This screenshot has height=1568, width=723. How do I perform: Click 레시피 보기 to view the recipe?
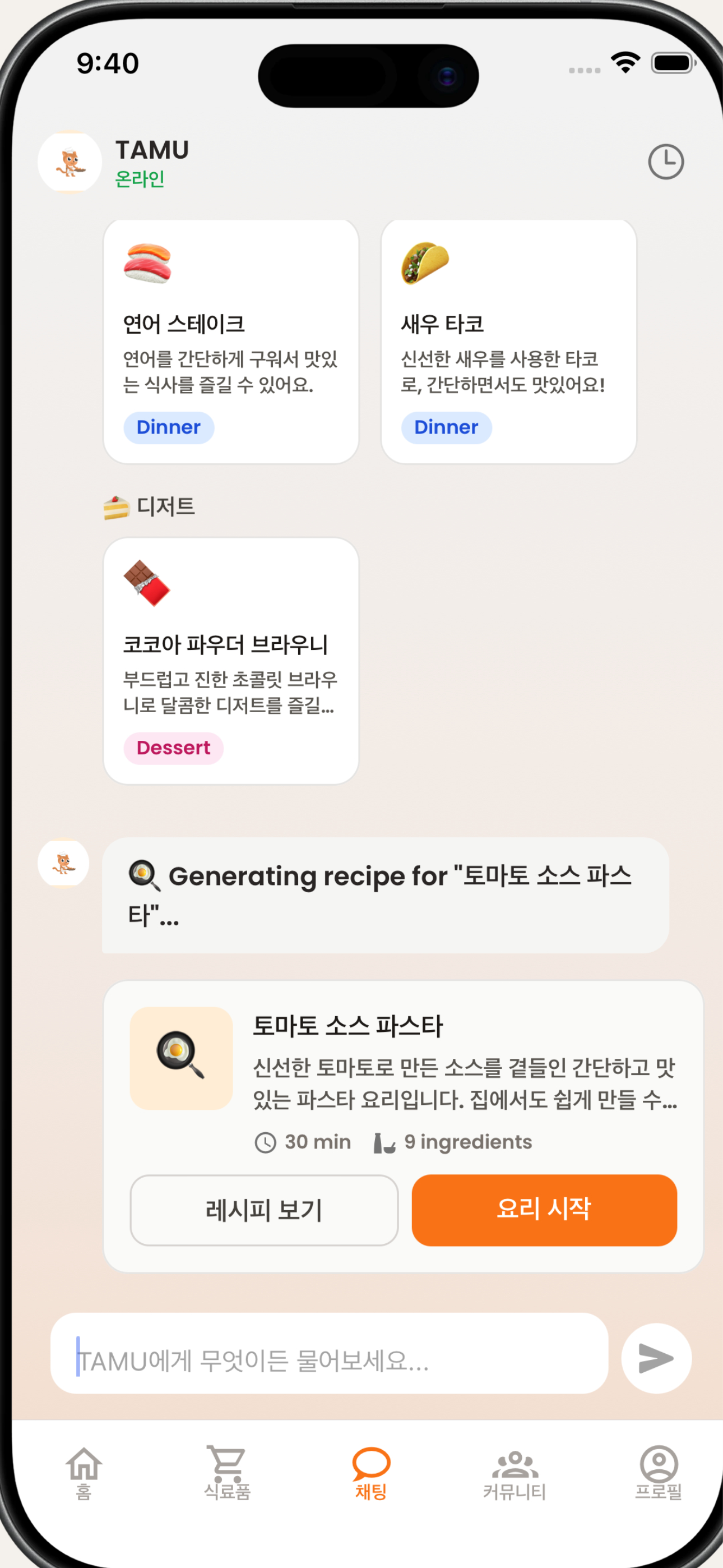point(263,1209)
